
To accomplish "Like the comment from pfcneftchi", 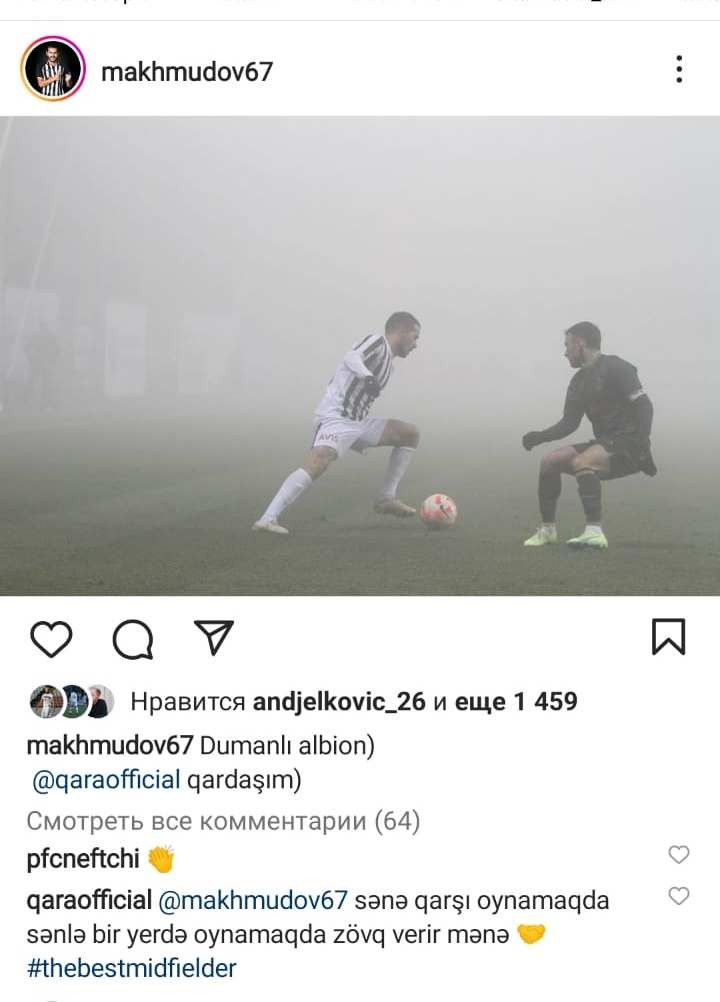I will pyautogui.click(x=679, y=855).
